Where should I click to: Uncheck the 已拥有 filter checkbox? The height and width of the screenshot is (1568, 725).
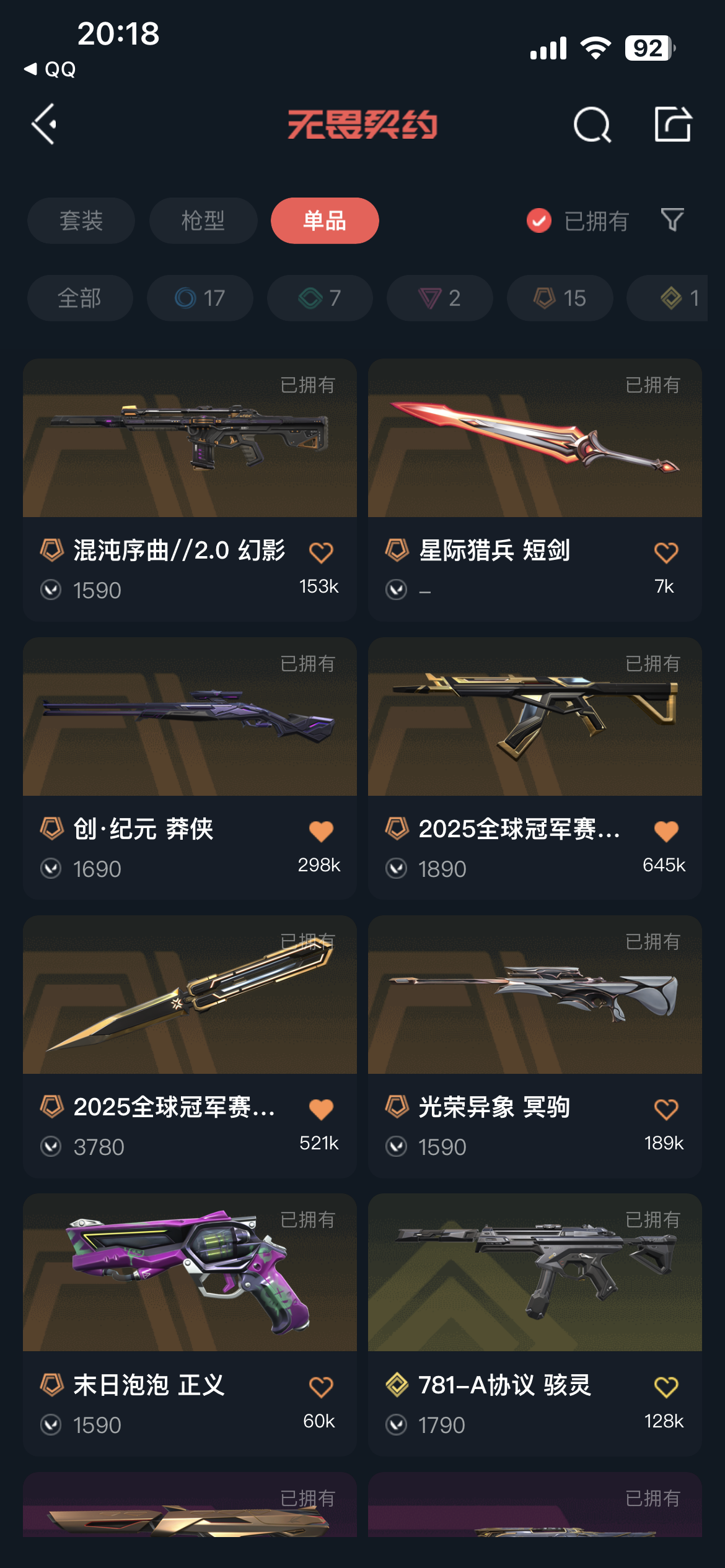pyautogui.click(x=538, y=220)
